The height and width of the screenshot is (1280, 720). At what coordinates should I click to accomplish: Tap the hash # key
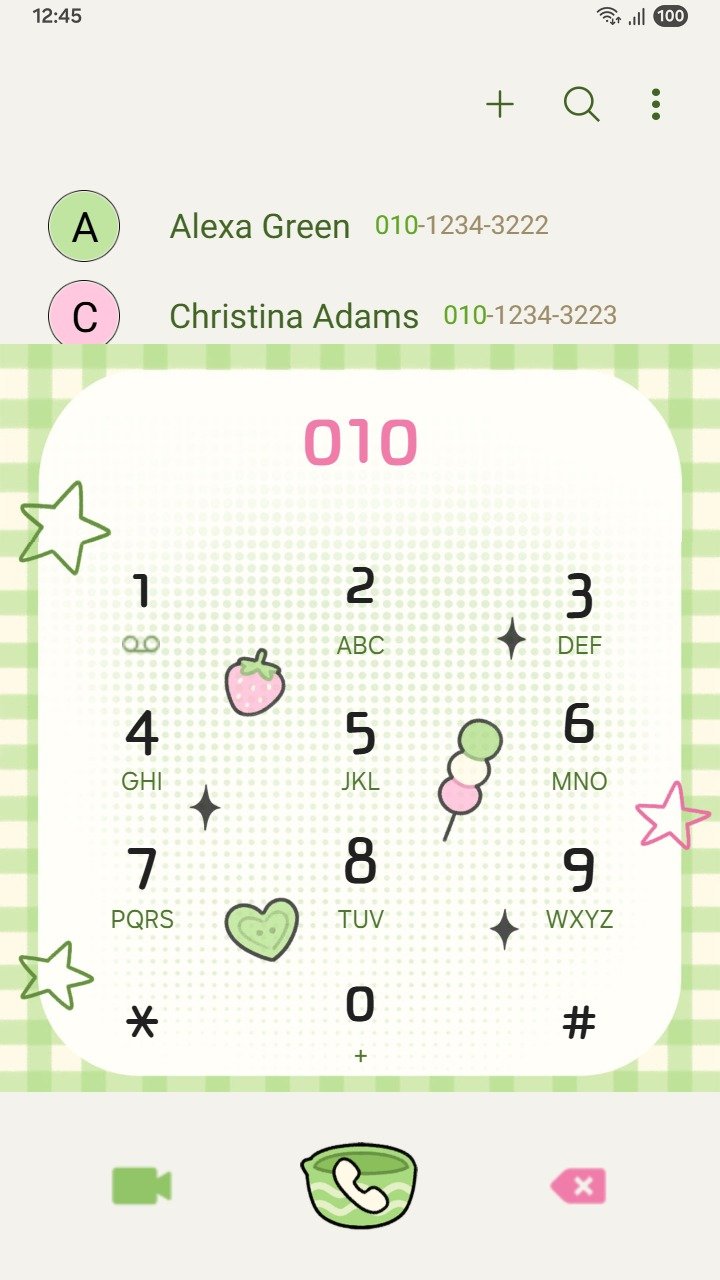pos(579,1022)
